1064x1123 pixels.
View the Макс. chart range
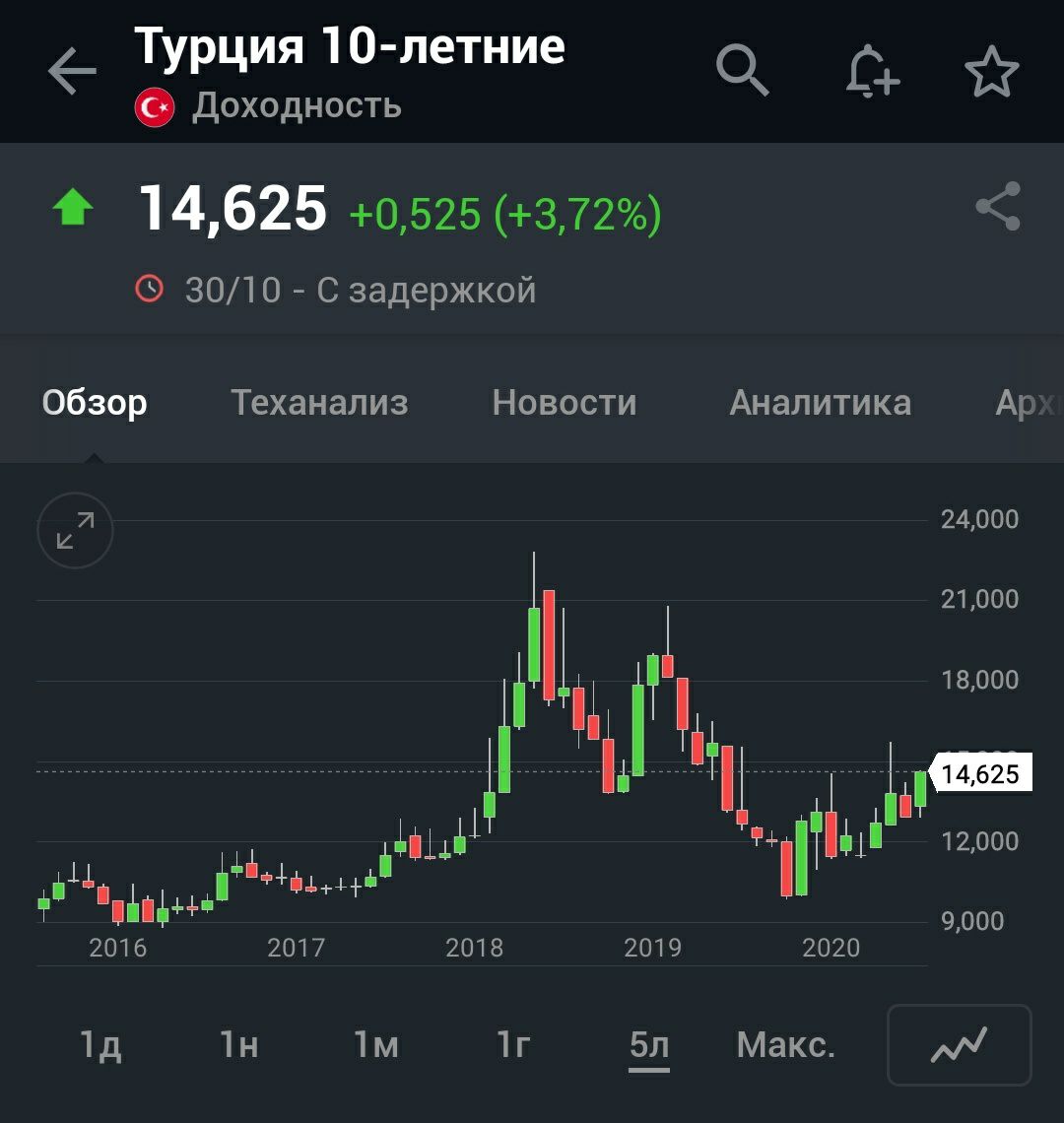pos(785,1044)
